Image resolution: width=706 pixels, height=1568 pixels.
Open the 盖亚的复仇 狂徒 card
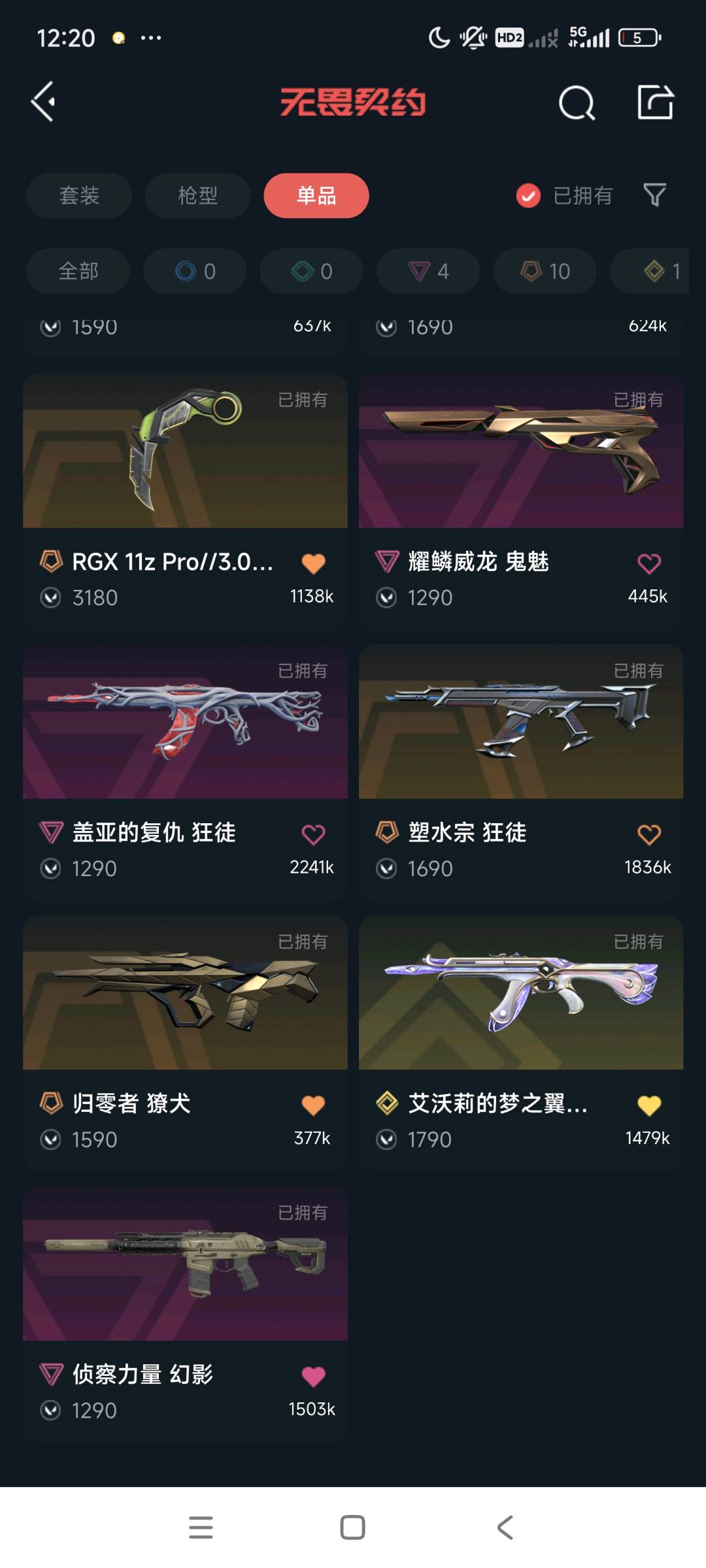185,723
